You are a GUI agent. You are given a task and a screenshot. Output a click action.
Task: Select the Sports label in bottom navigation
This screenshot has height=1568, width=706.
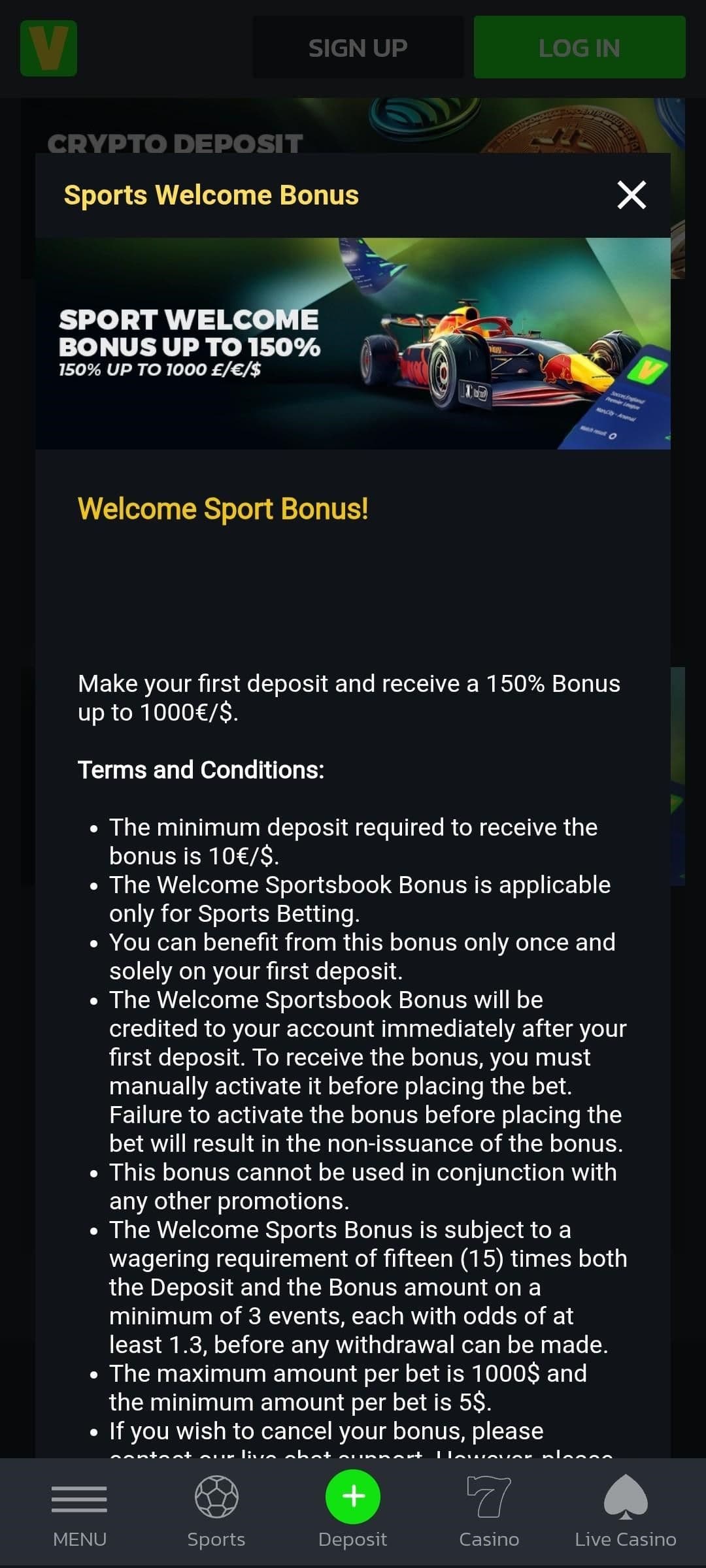(217, 1539)
